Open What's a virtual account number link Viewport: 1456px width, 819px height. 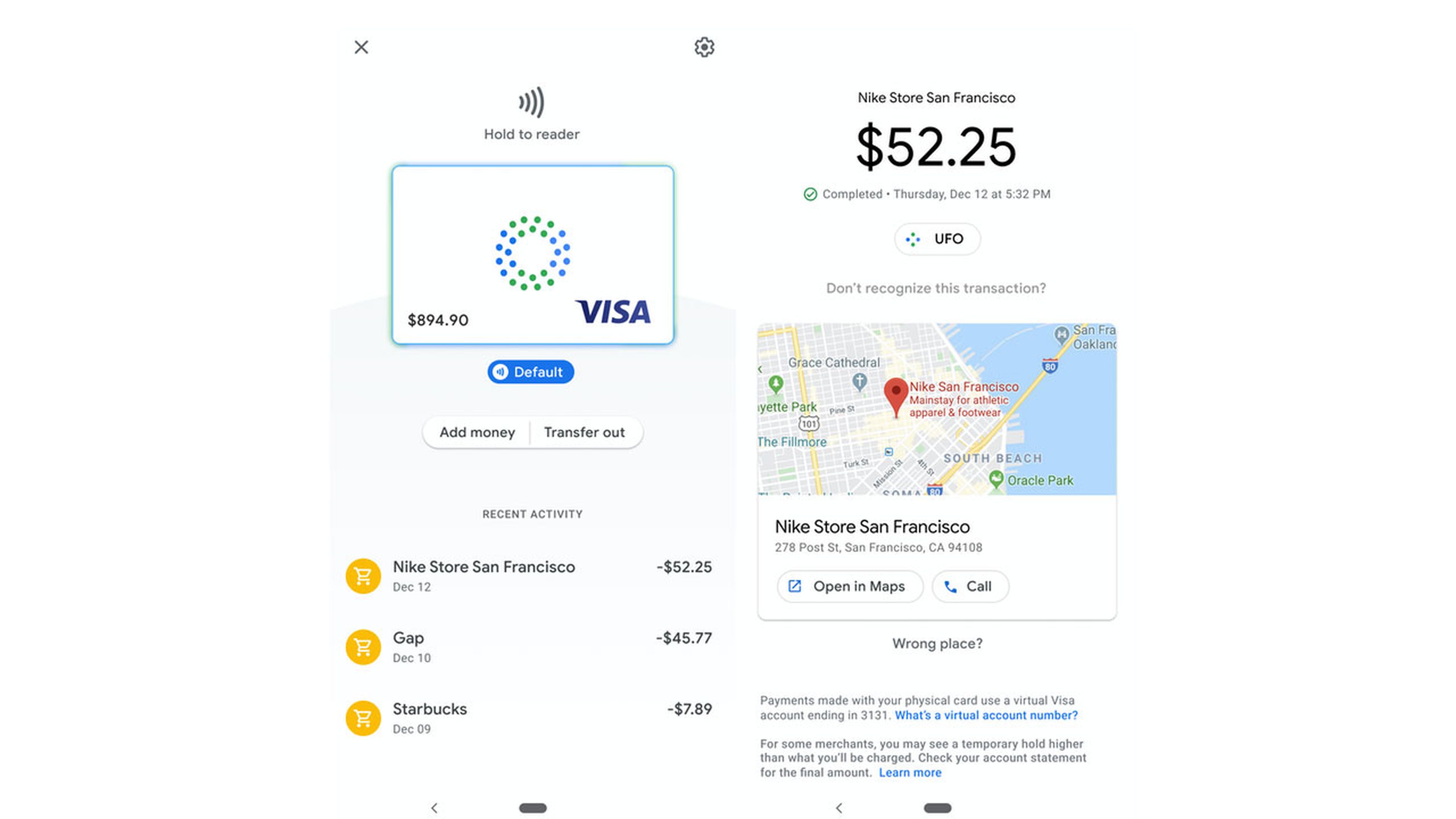986,715
